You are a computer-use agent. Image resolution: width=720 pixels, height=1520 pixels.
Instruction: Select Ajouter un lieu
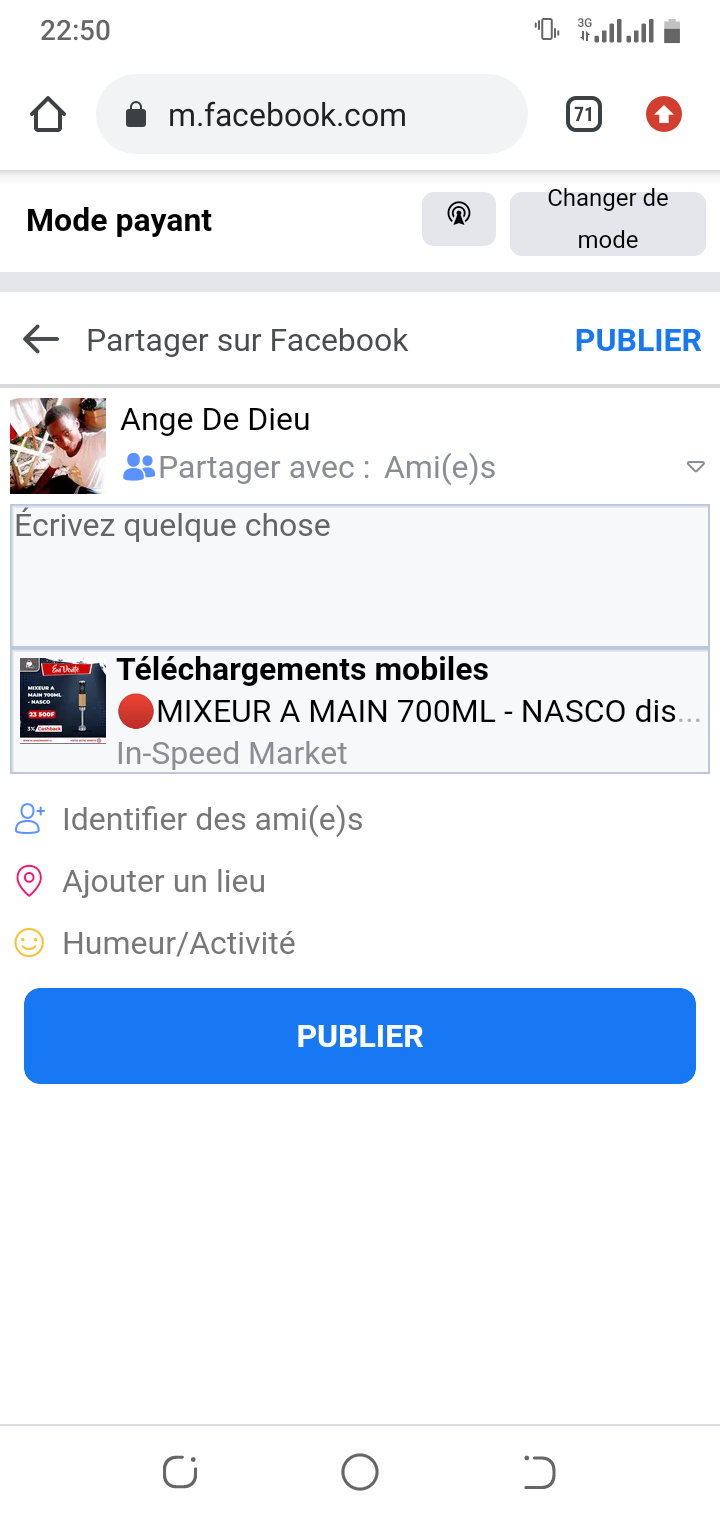tap(164, 882)
